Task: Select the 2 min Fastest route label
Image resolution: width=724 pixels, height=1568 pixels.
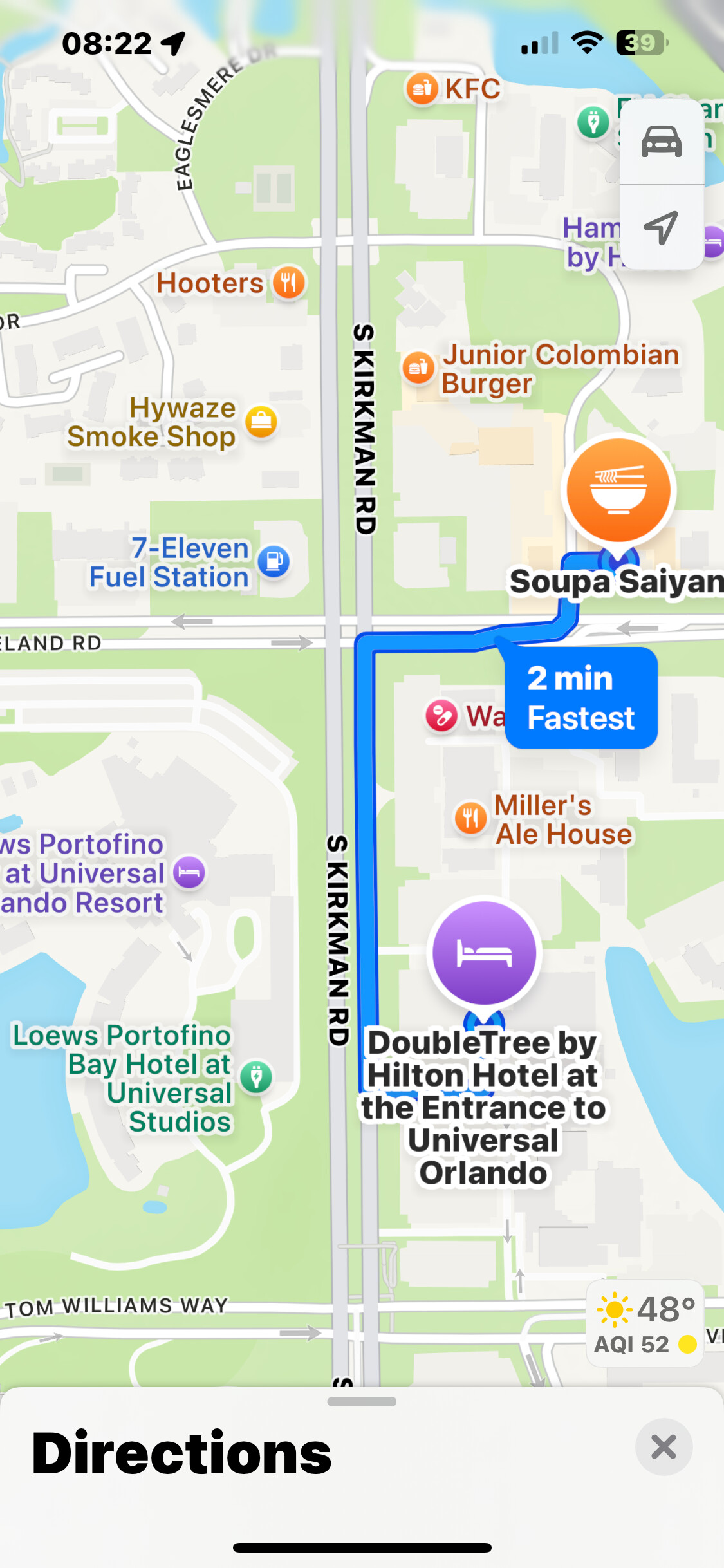Action: (x=581, y=698)
